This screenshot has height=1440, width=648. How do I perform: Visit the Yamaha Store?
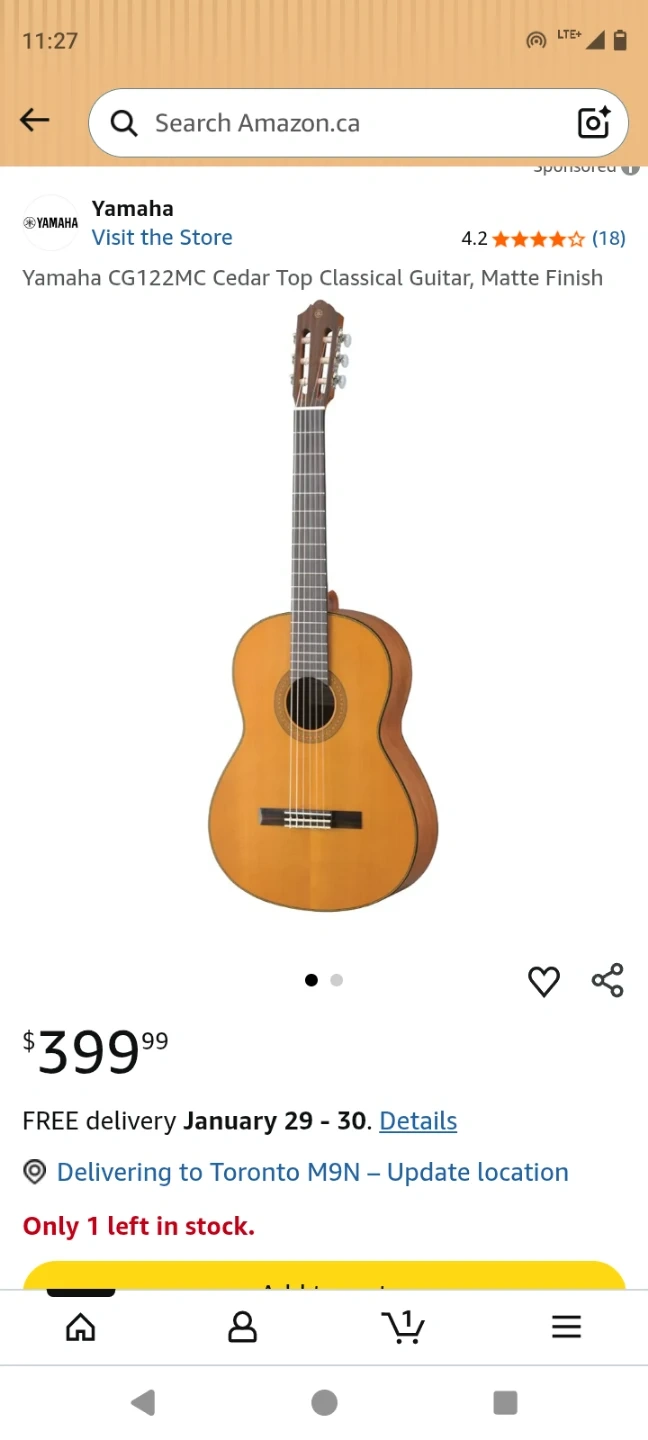pos(162,238)
